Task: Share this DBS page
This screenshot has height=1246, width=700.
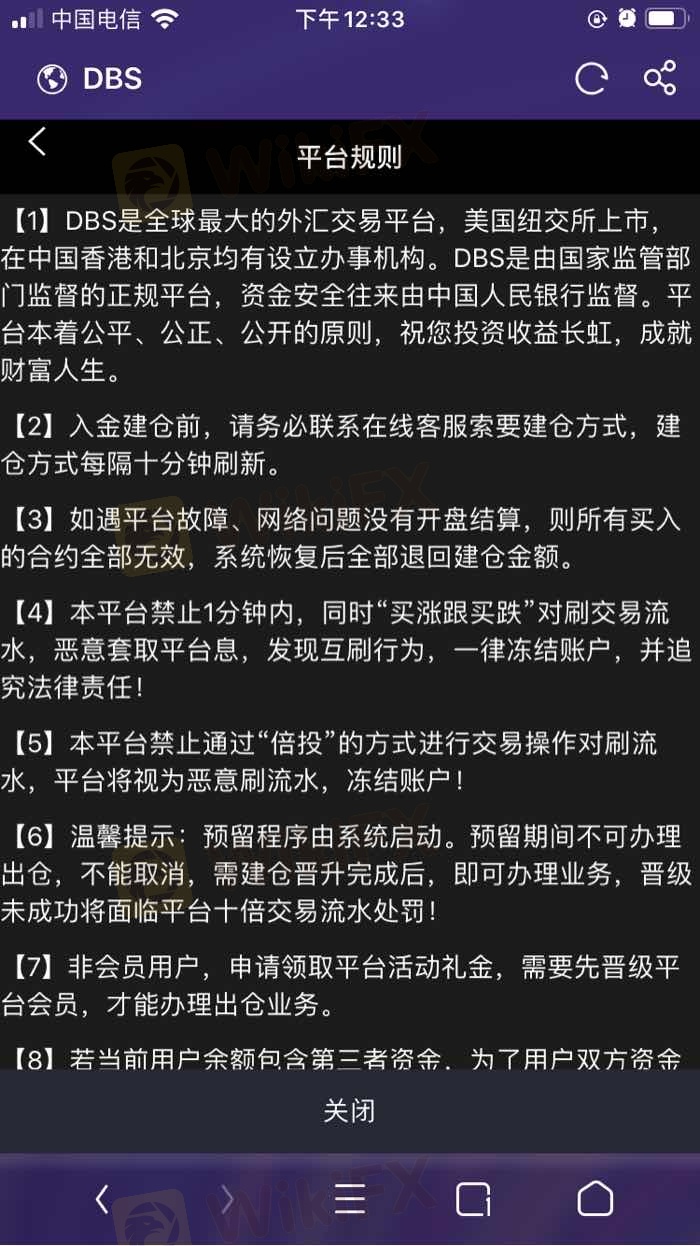Action: point(660,79)
